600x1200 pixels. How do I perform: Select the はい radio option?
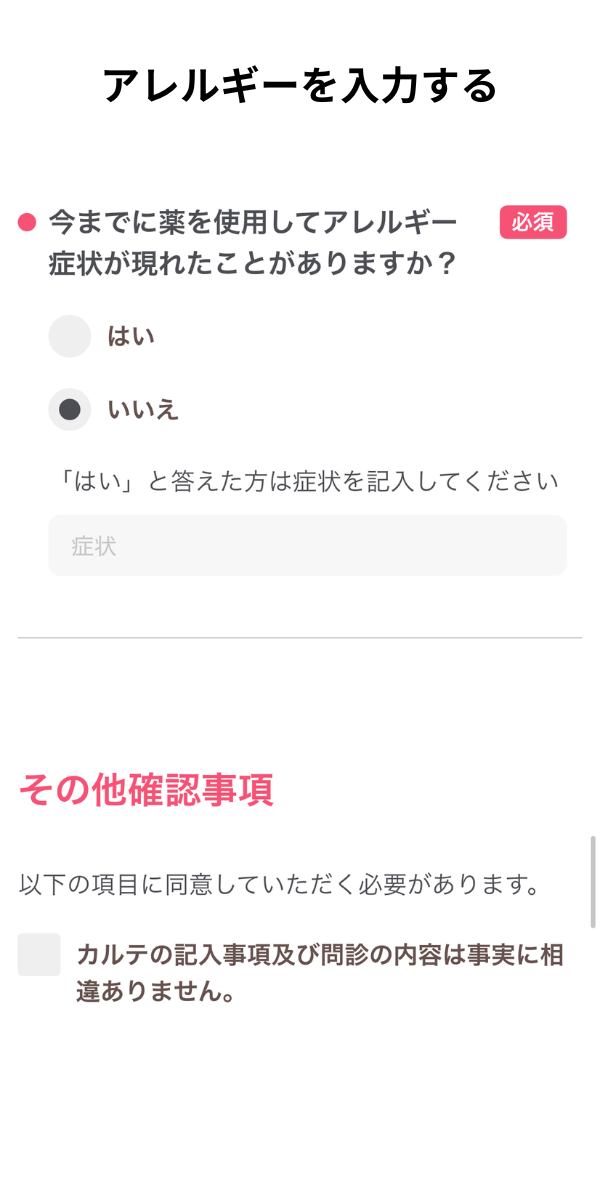click(x=70, y=336)
